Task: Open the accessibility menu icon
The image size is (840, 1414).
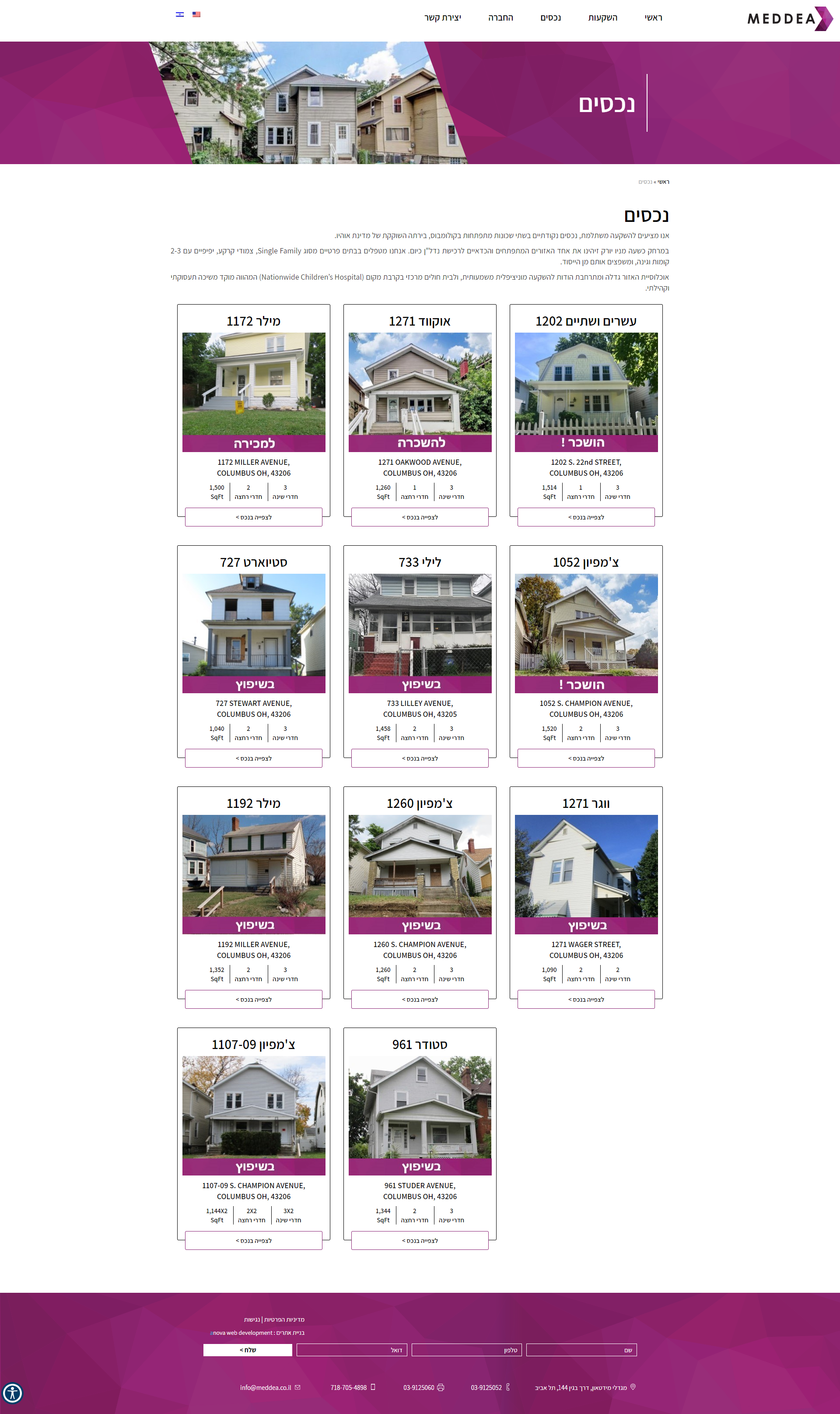Action: (x=12, y=1393)
